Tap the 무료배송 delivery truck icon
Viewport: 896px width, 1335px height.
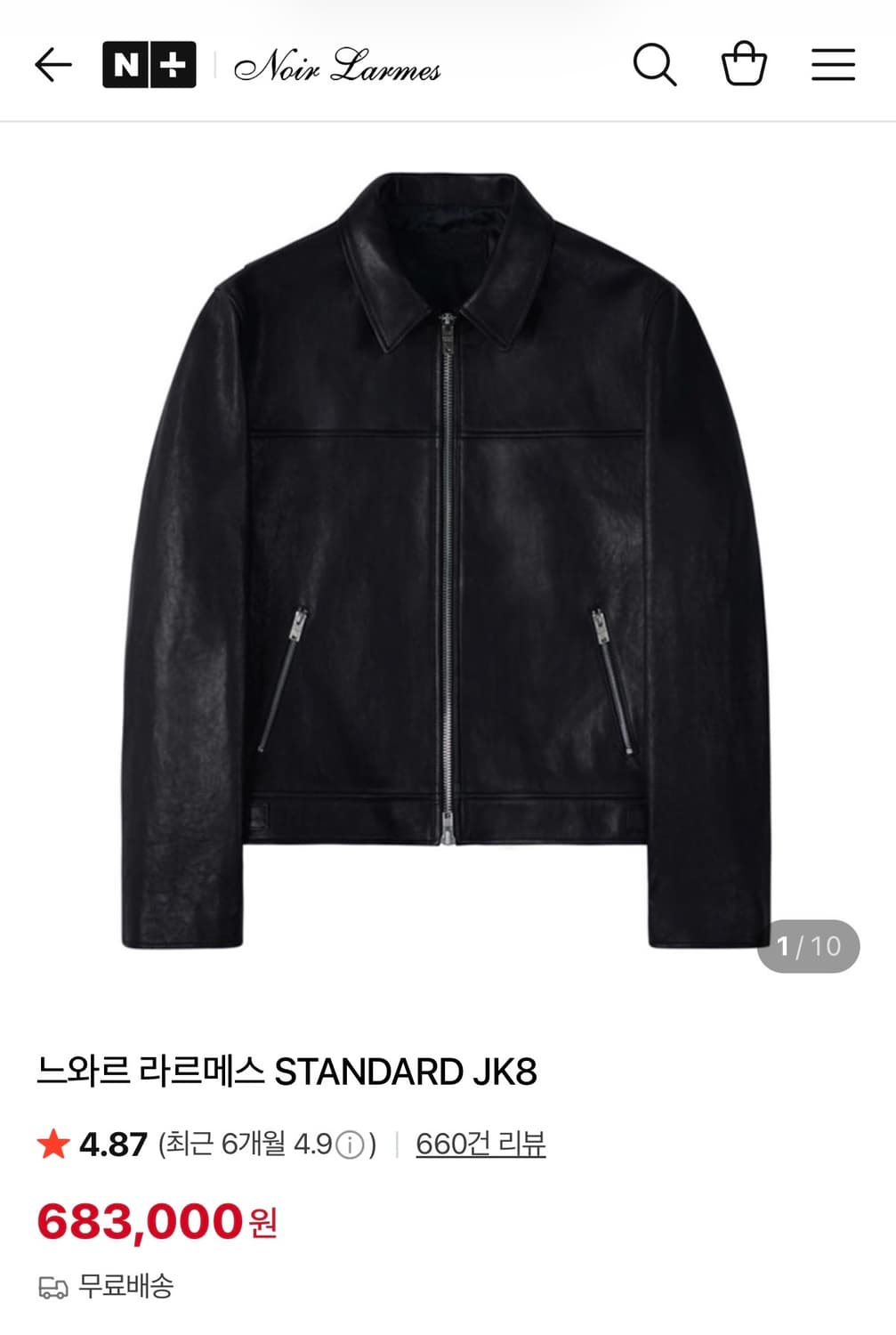pyautogui.click(x=52, y=1287)
